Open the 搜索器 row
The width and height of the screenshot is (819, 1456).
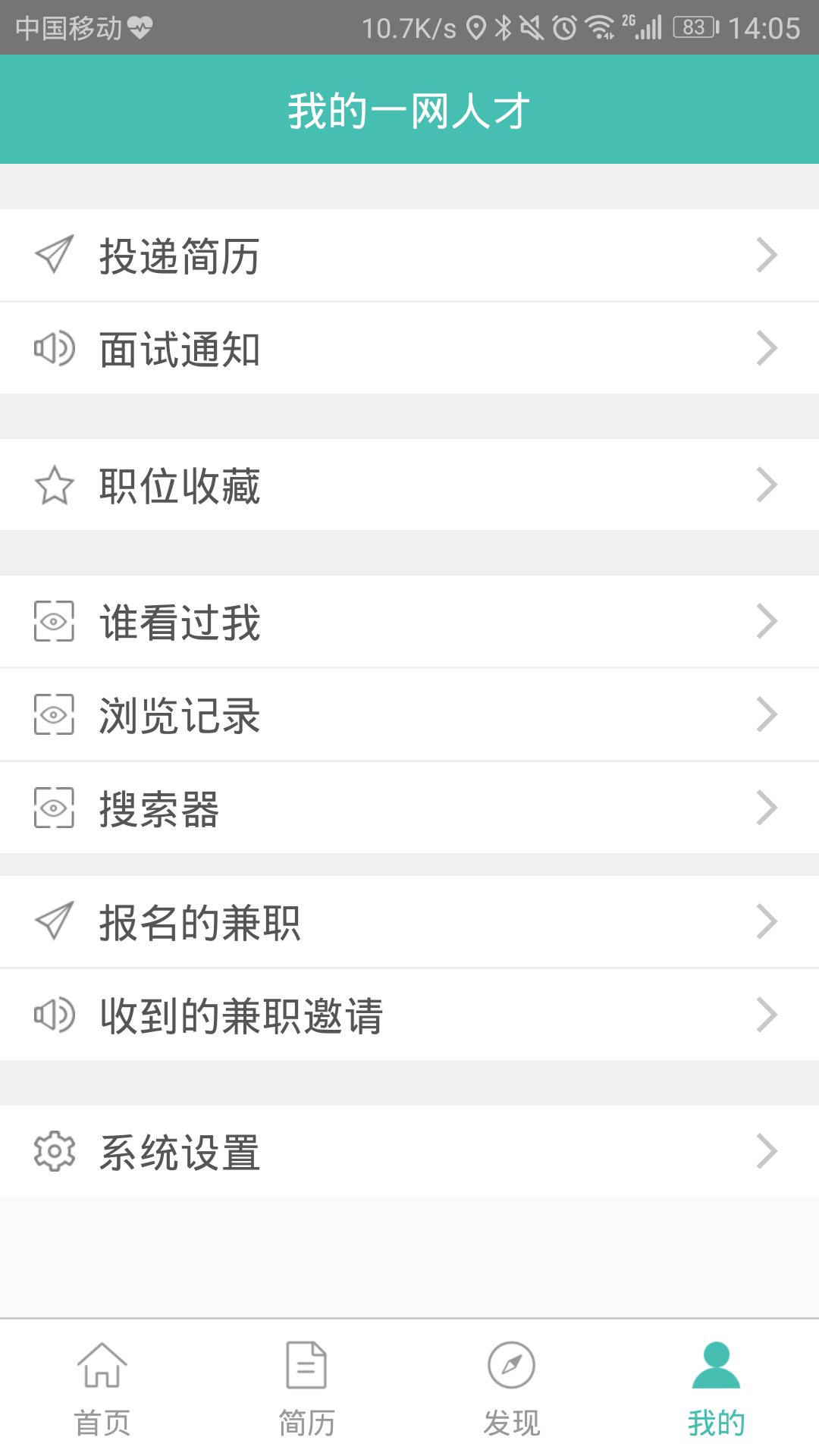tap(409, 808)
